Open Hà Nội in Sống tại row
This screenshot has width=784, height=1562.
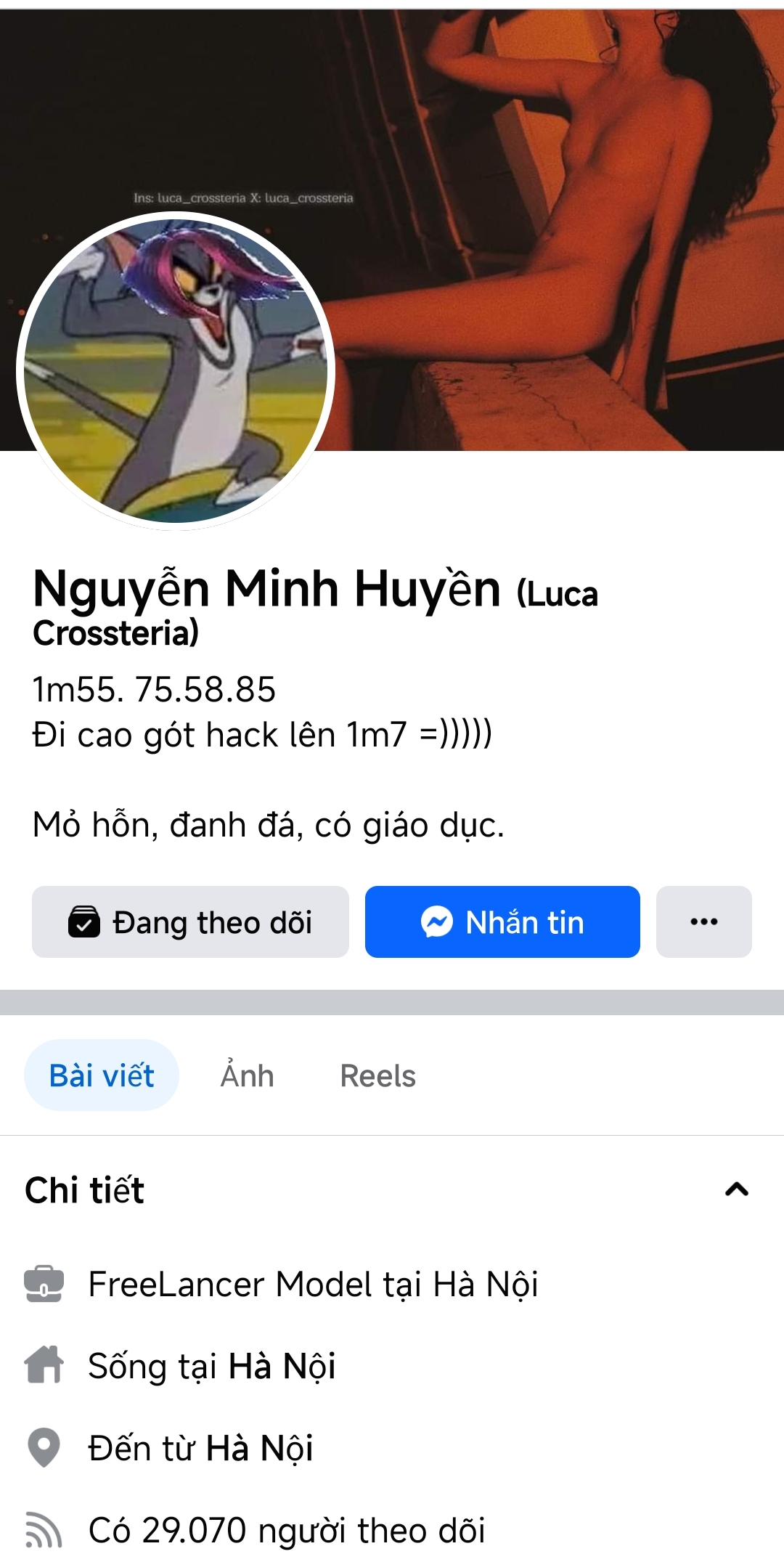click(x=282, y=1366)
